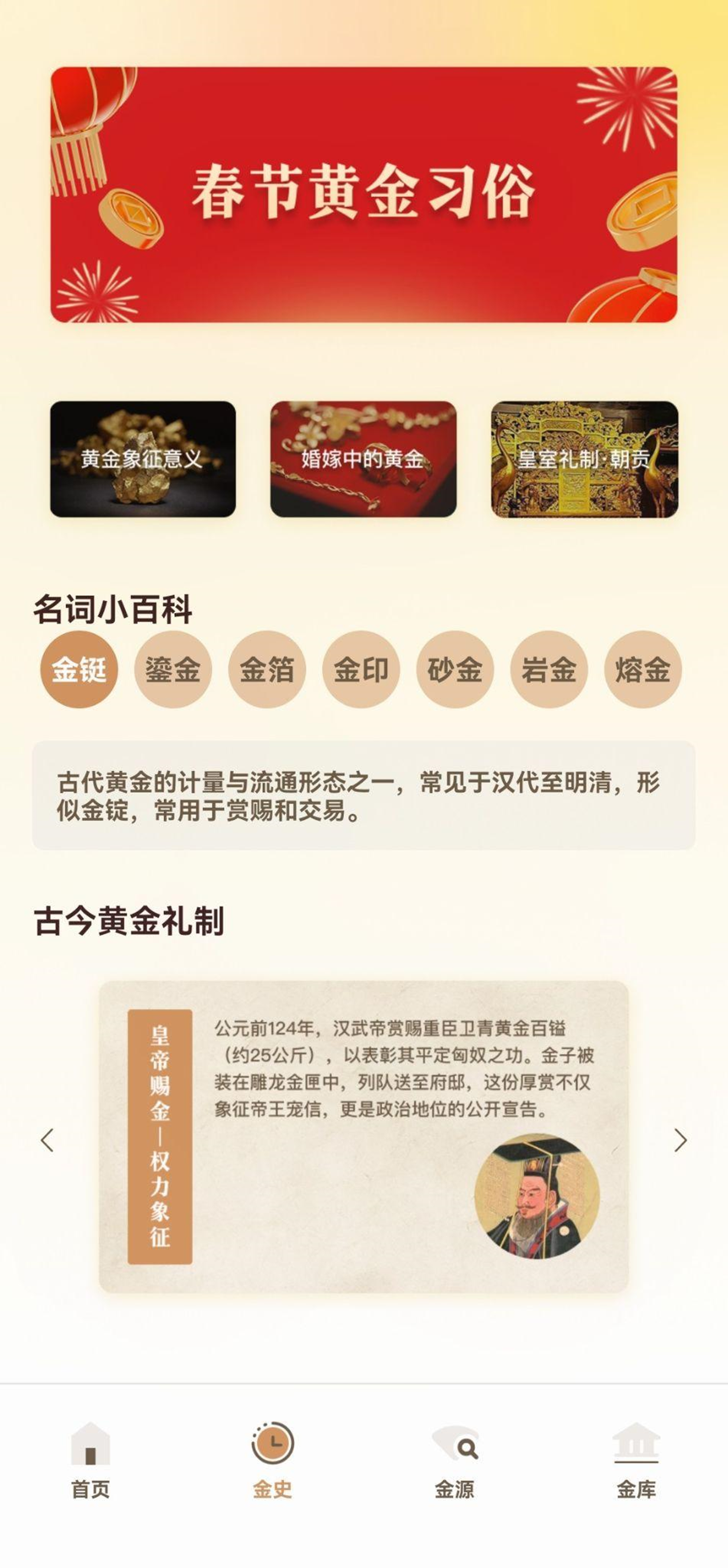
Task: Select the 砂金 term chip
Action: 455,669
